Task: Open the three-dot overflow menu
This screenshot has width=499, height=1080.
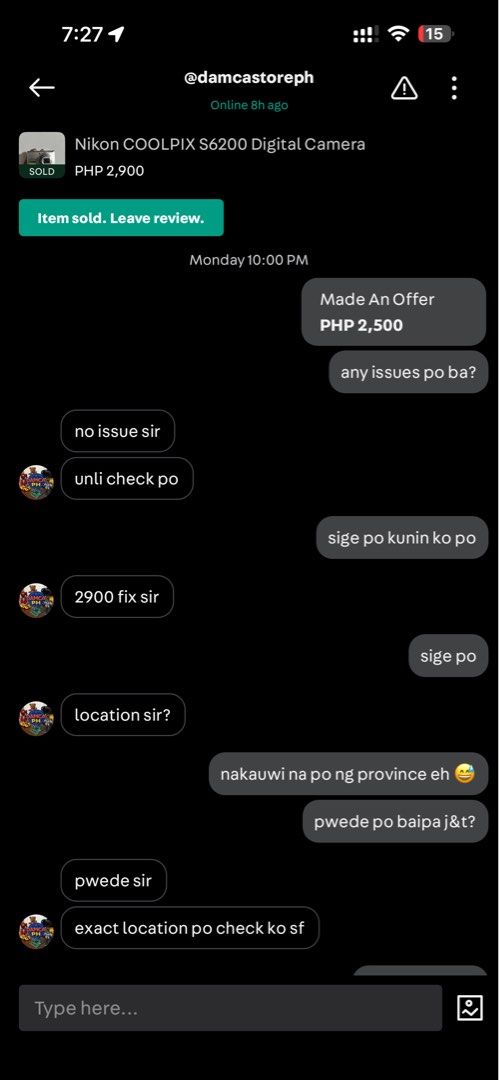Action: (454, 88)
